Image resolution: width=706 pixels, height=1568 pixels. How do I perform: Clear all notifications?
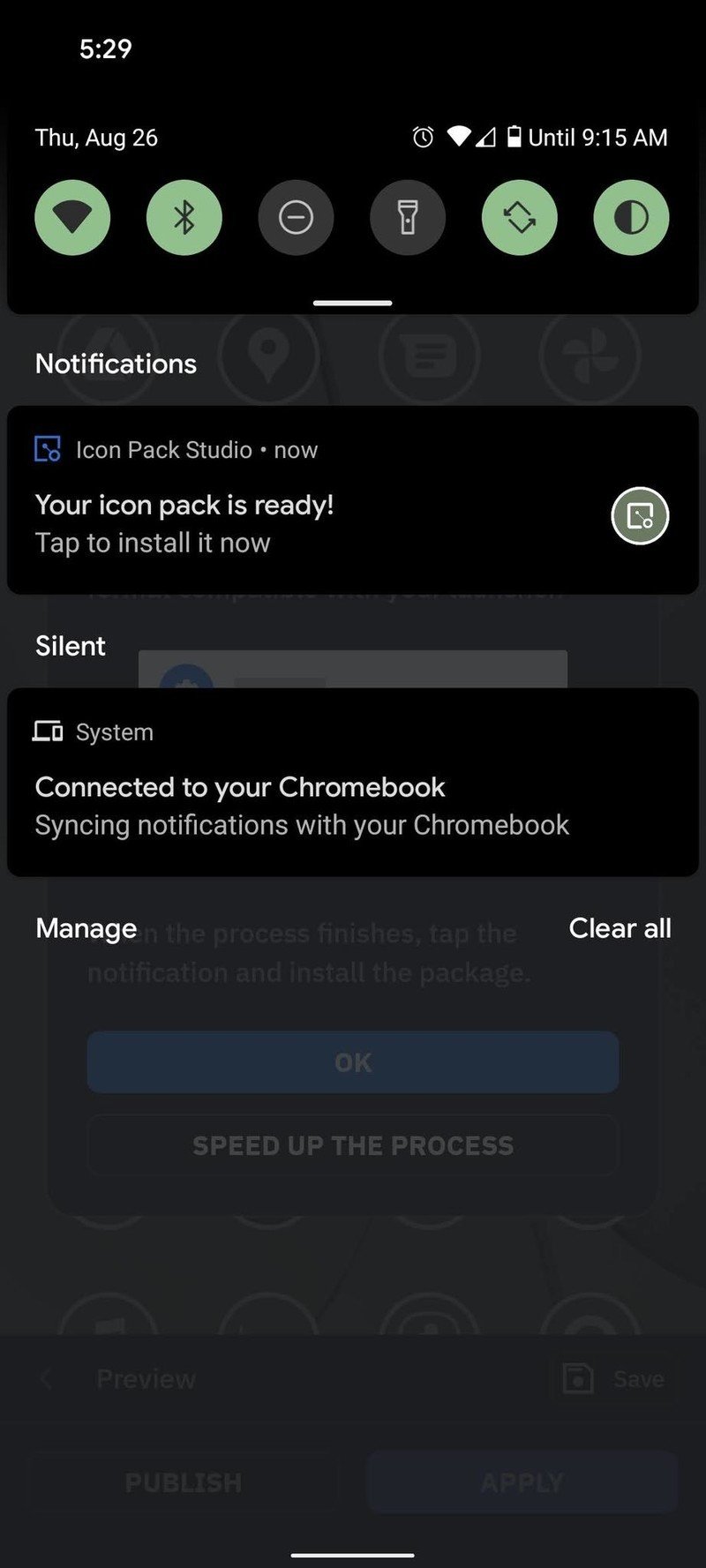coord(620,928)
